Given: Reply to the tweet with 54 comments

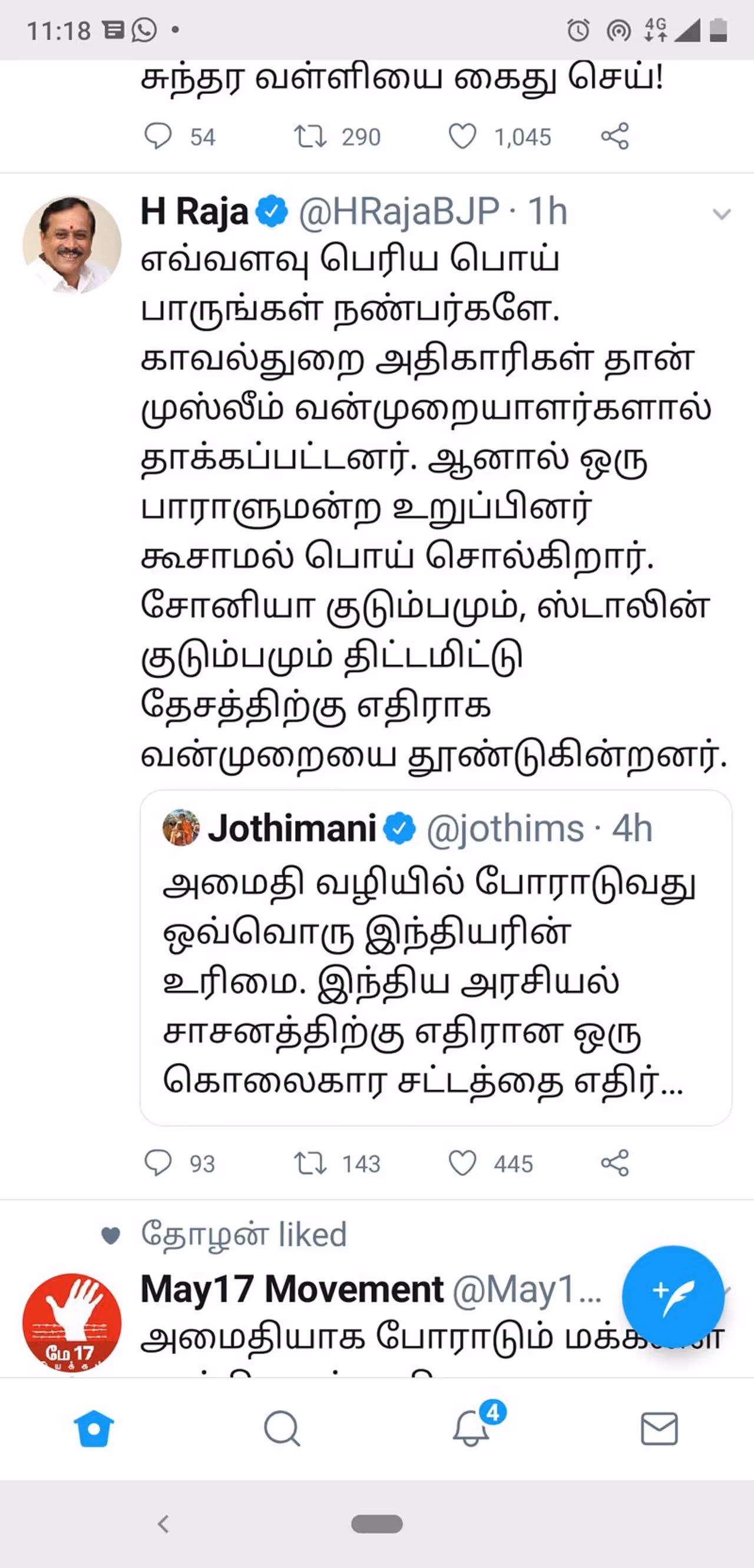Looking at the screenshot, I should [158, 135].
